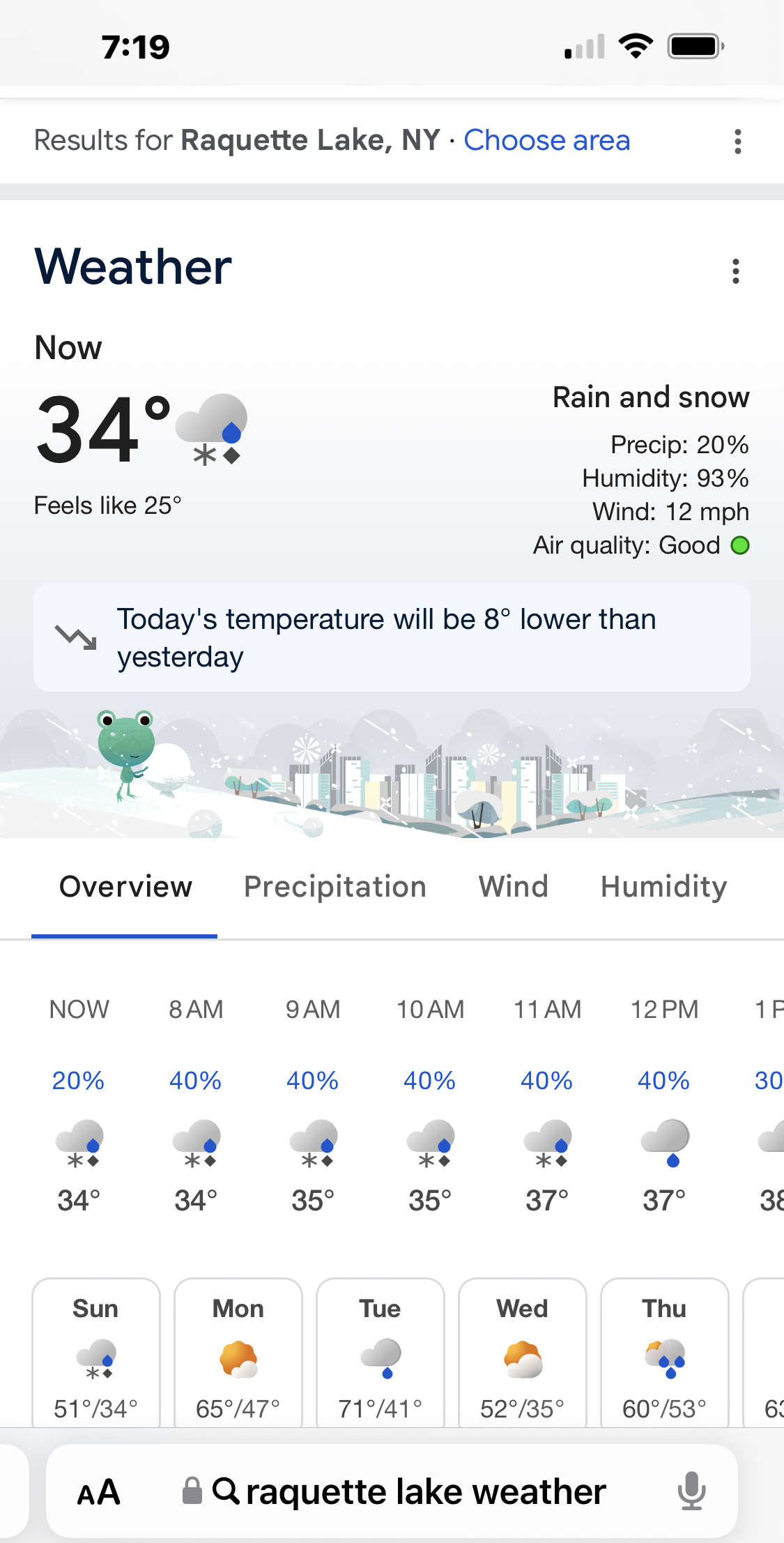Viewport: 784px width, 1543px height.
Task: Tap the Choose area link
Action: pos(546,140)
